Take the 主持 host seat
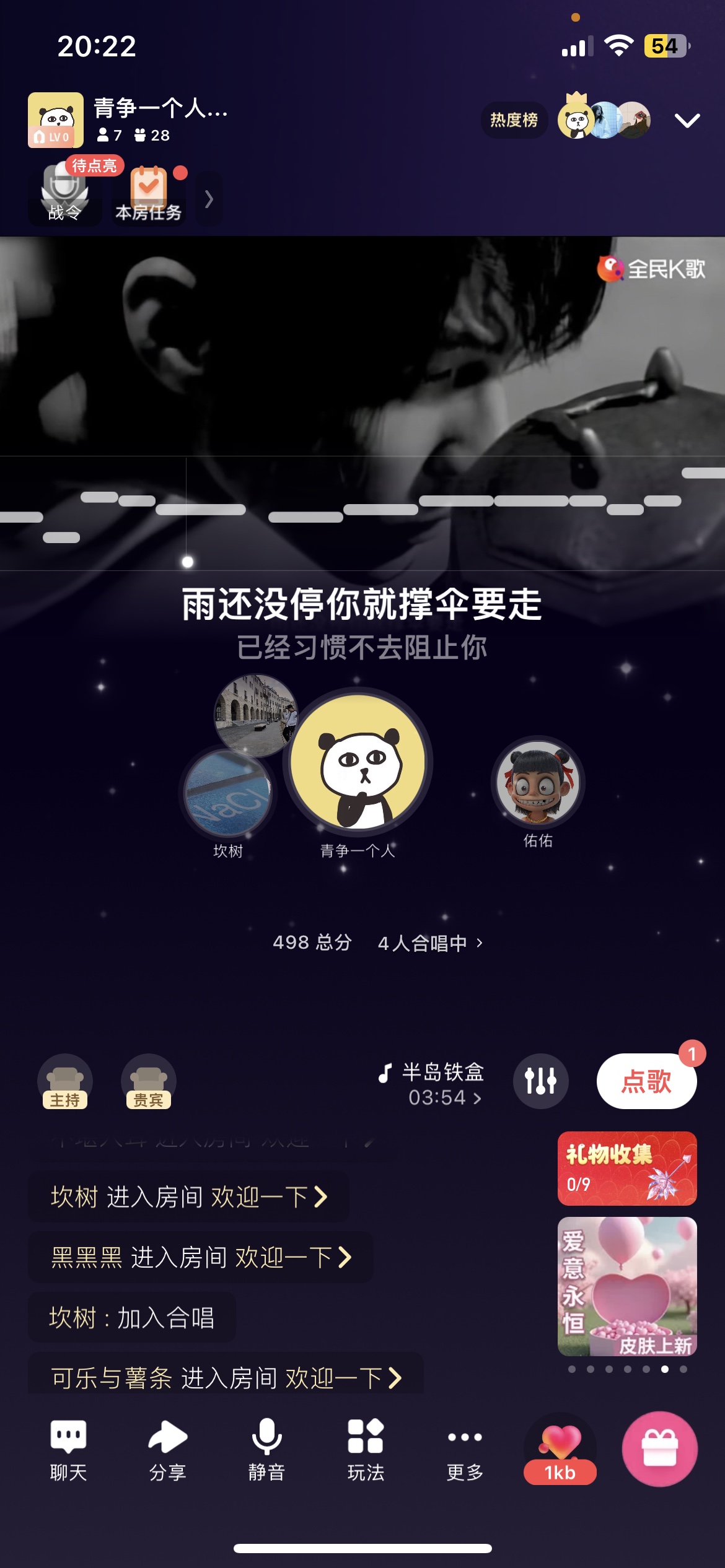 point(65,1081)
